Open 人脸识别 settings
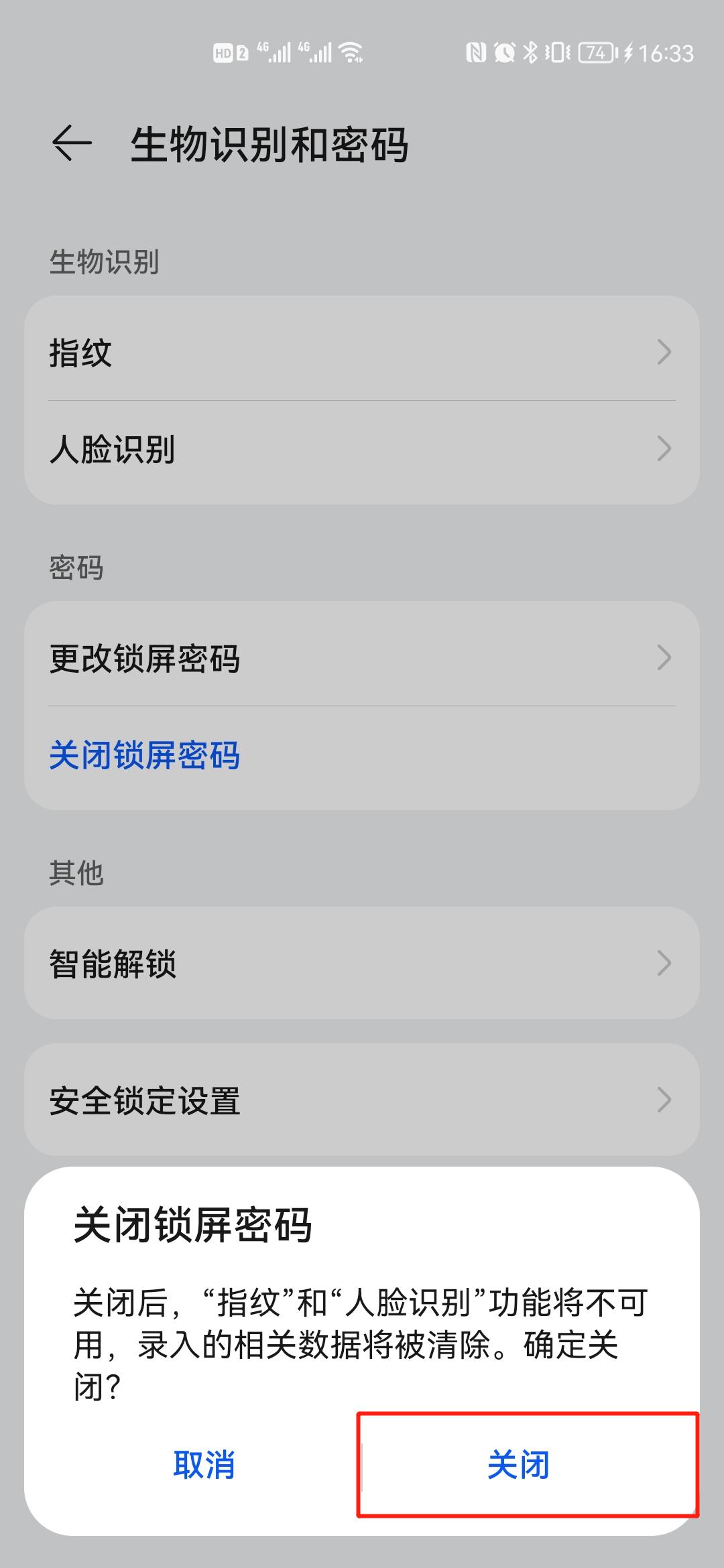The image size is (724, 1568). (x=362, y=449)
